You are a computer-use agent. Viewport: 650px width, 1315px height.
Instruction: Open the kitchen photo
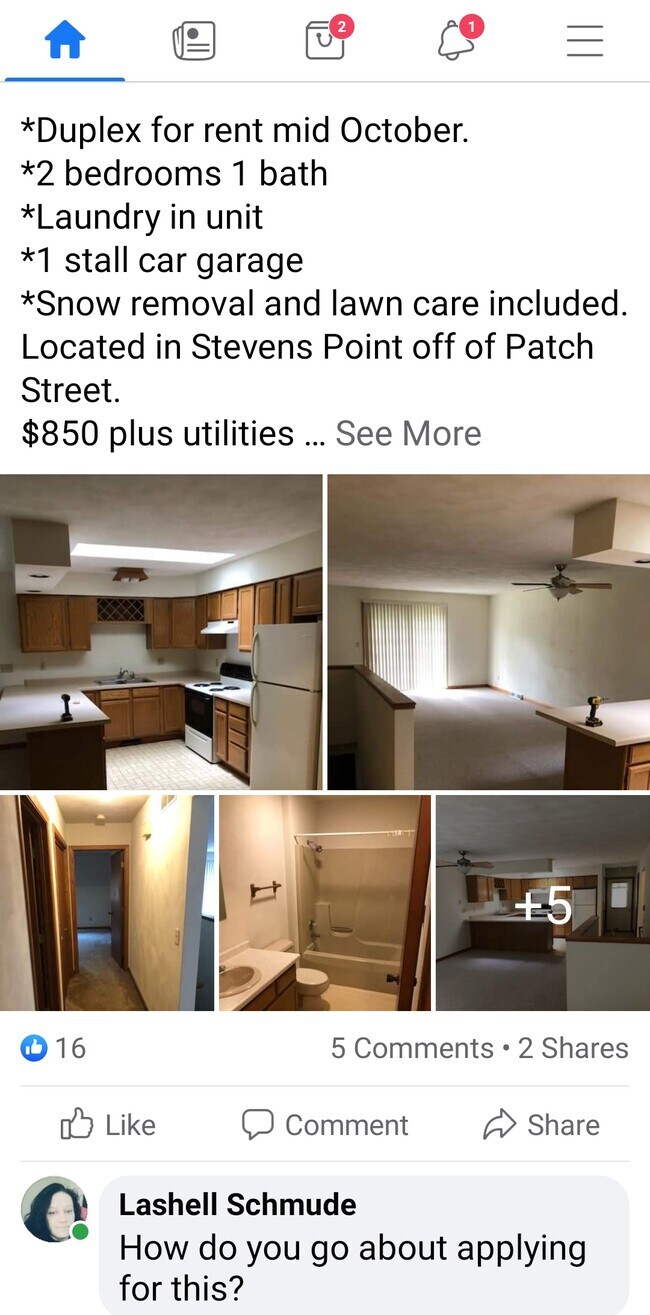(161, 632)
